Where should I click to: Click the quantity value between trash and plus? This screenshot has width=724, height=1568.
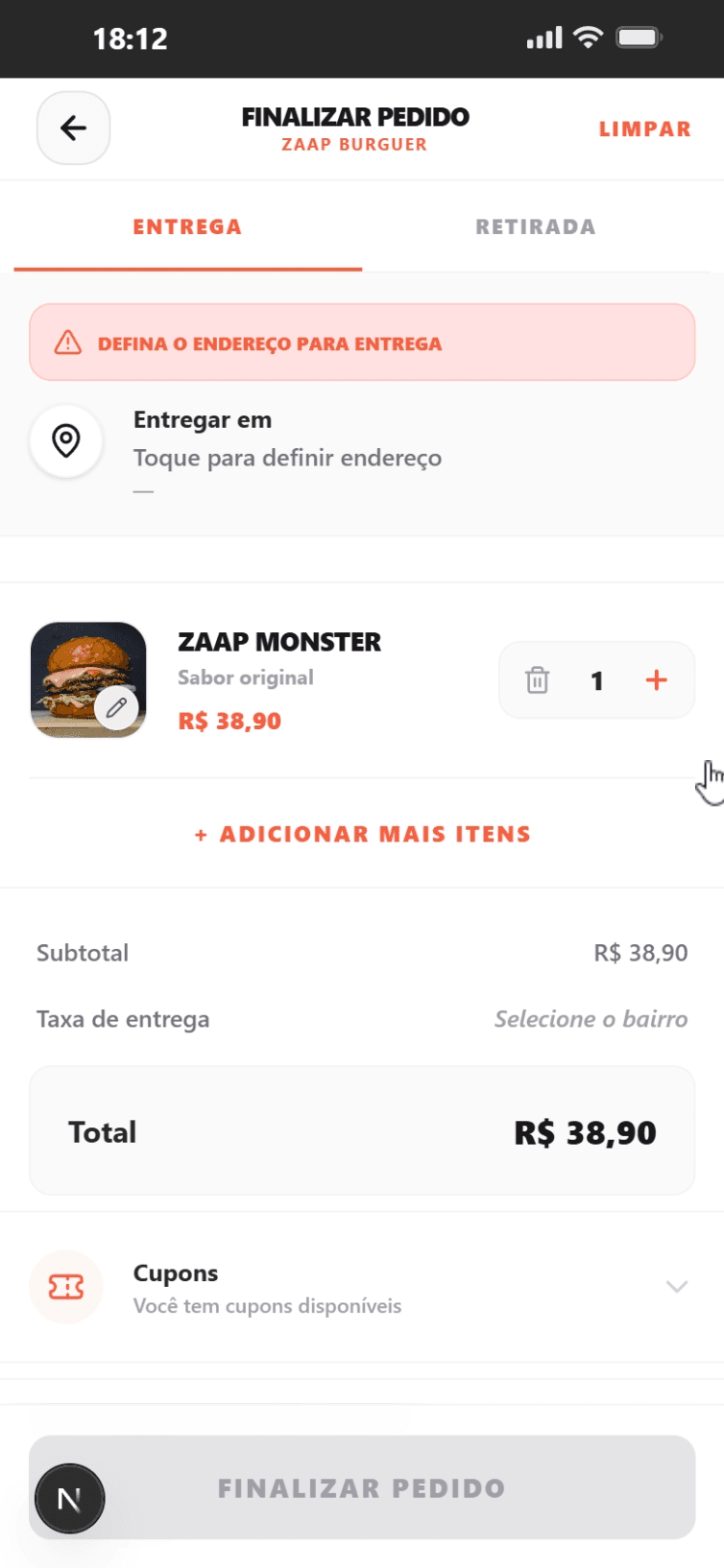597,679
